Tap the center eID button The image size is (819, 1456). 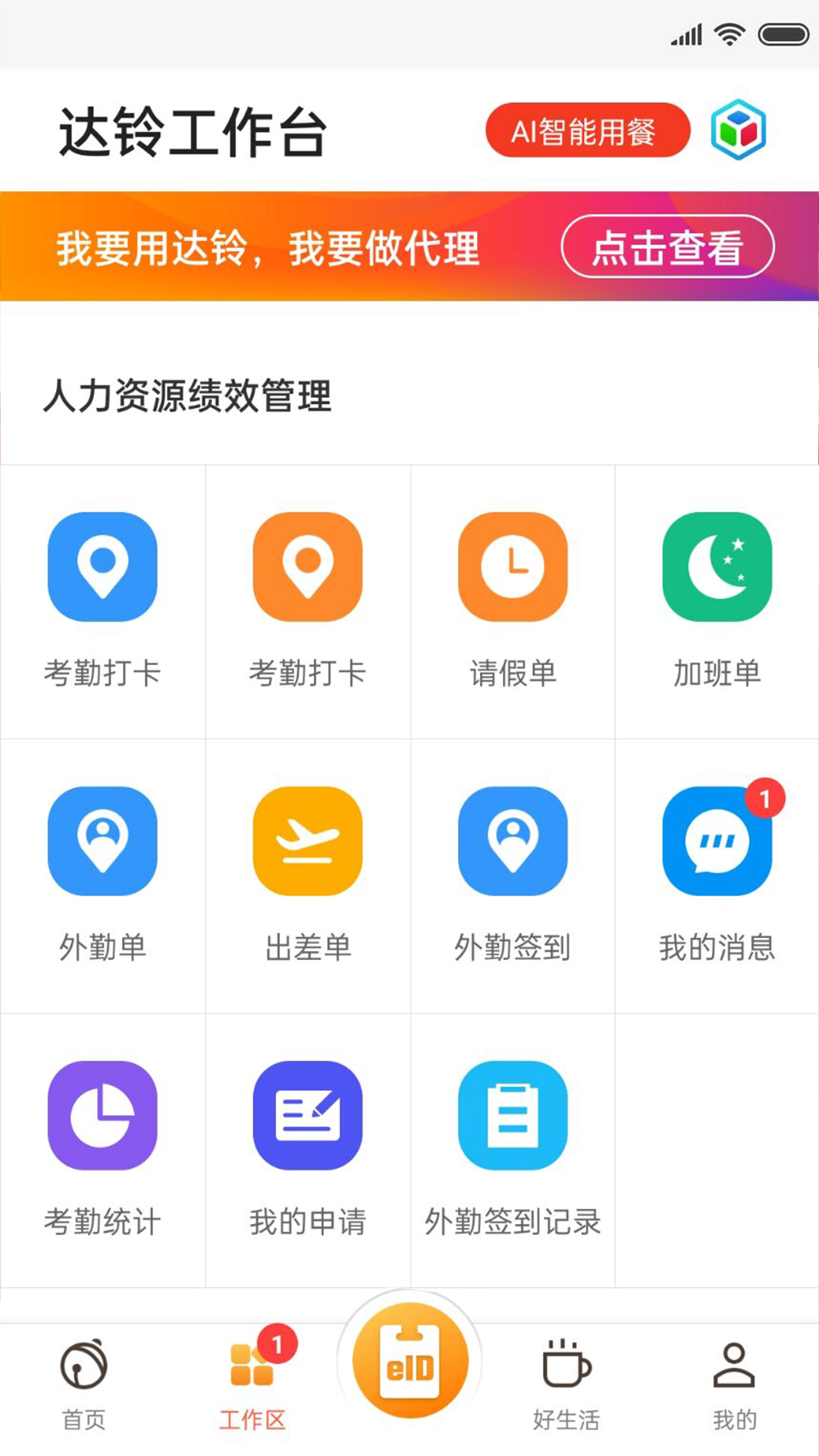point(410,1360)
